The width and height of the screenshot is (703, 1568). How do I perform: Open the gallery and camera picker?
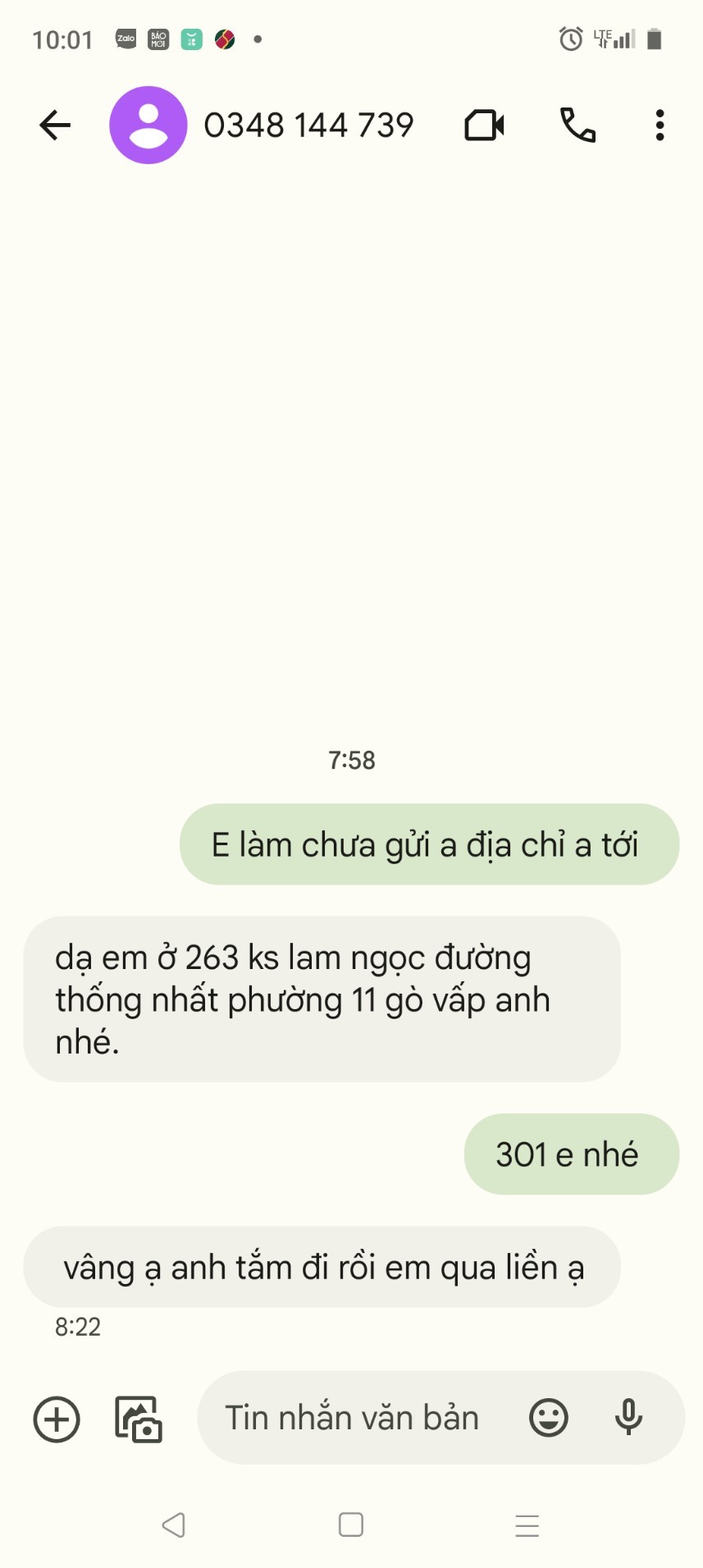pos(138,1419)
